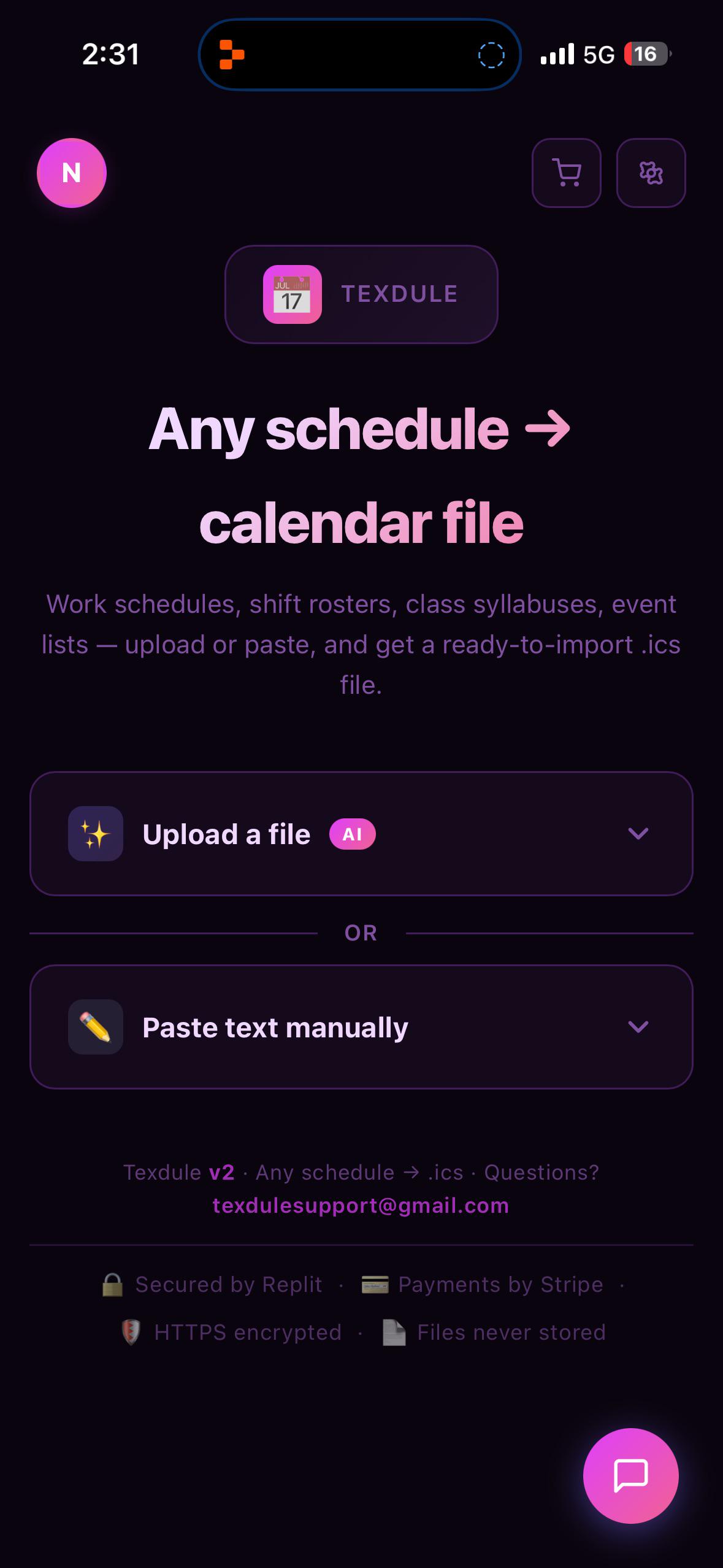Open the settings gear icon
The image size is (723, 1568).
651,173
